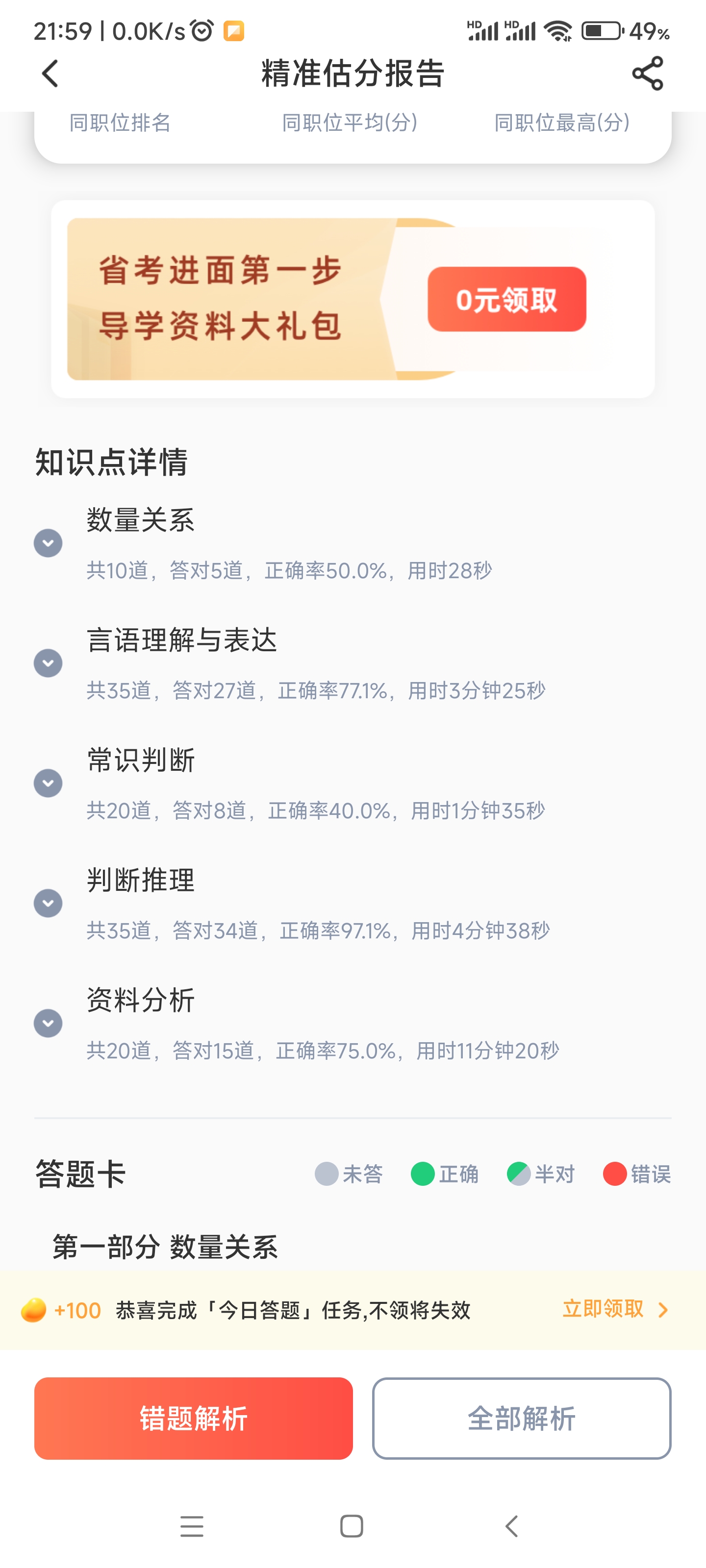Share the score estimate report

pyautogui.click(x=647, y=73)
